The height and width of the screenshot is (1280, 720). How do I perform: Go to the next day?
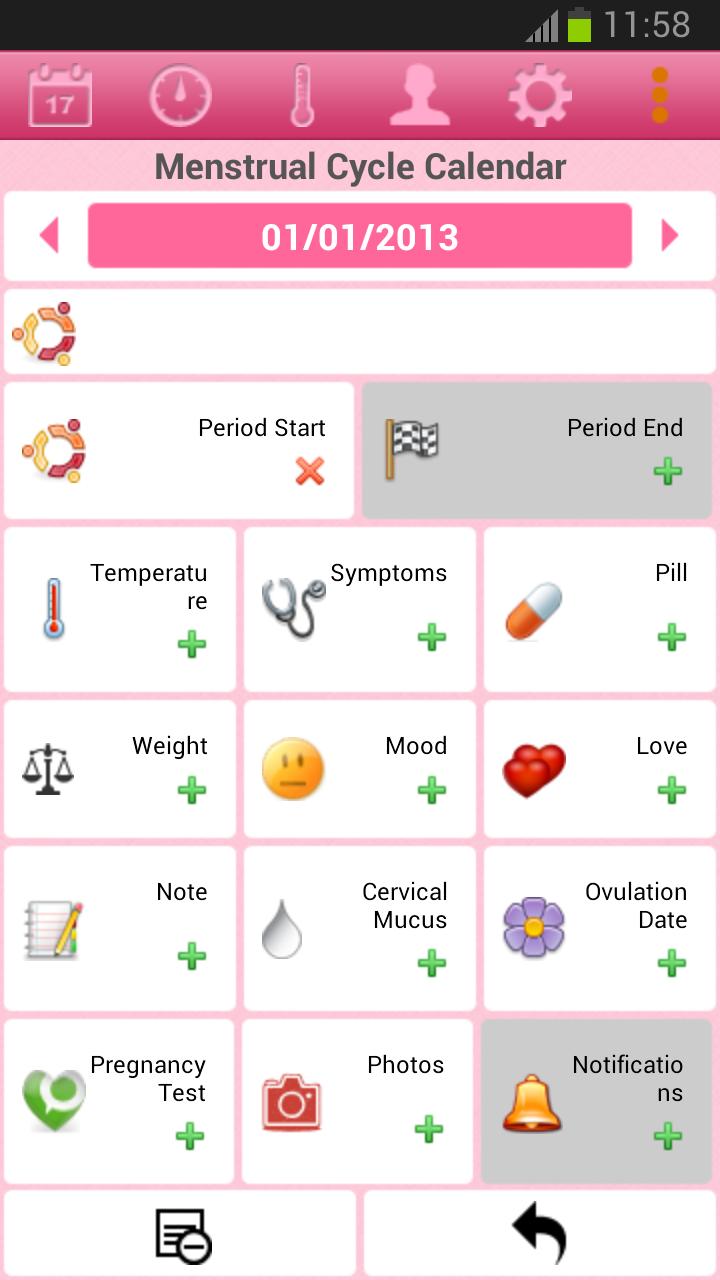point(669,236)
